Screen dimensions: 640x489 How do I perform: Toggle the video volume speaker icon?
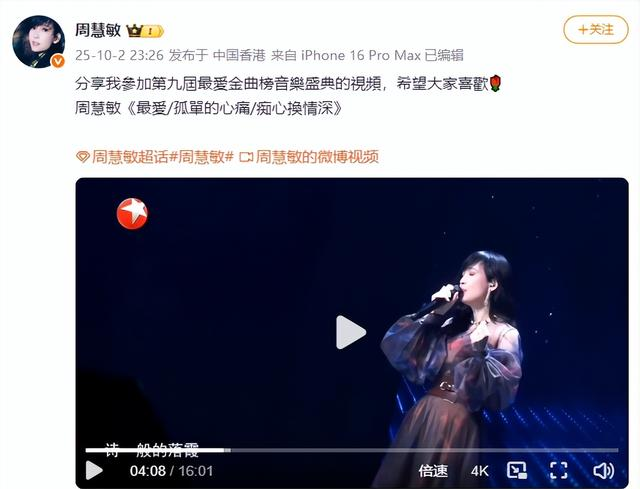(x=602, y=470)
